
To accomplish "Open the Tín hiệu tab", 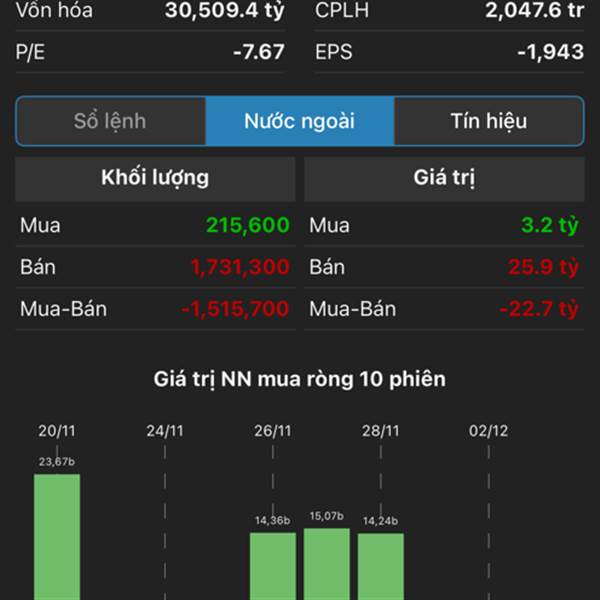I will pyautogui.click(x=488, y=122).
